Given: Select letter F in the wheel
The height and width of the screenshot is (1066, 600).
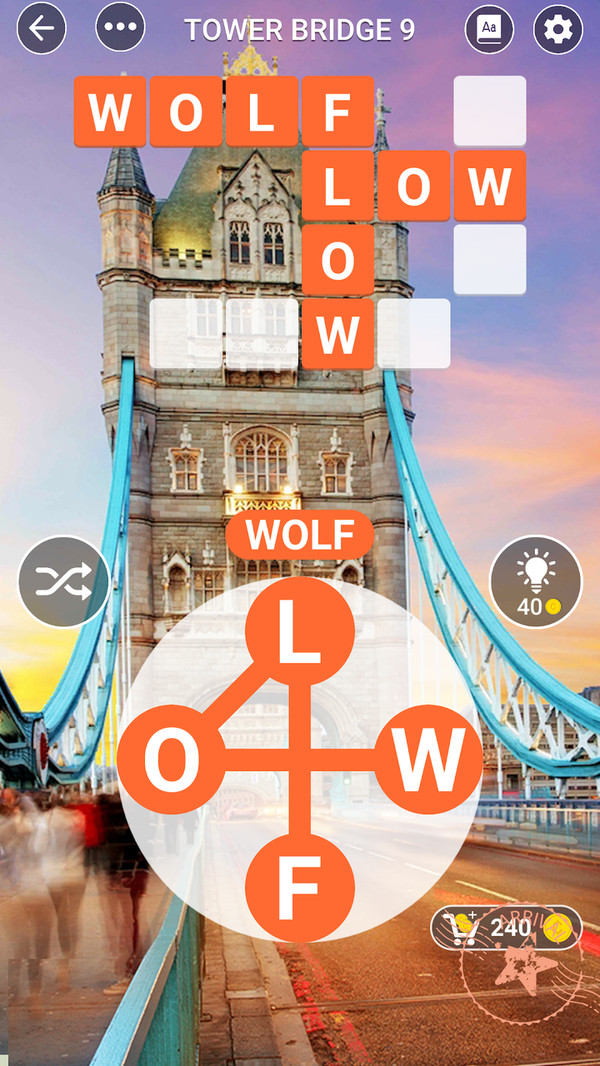Looking at the screenshot, I should click(300, 888).
